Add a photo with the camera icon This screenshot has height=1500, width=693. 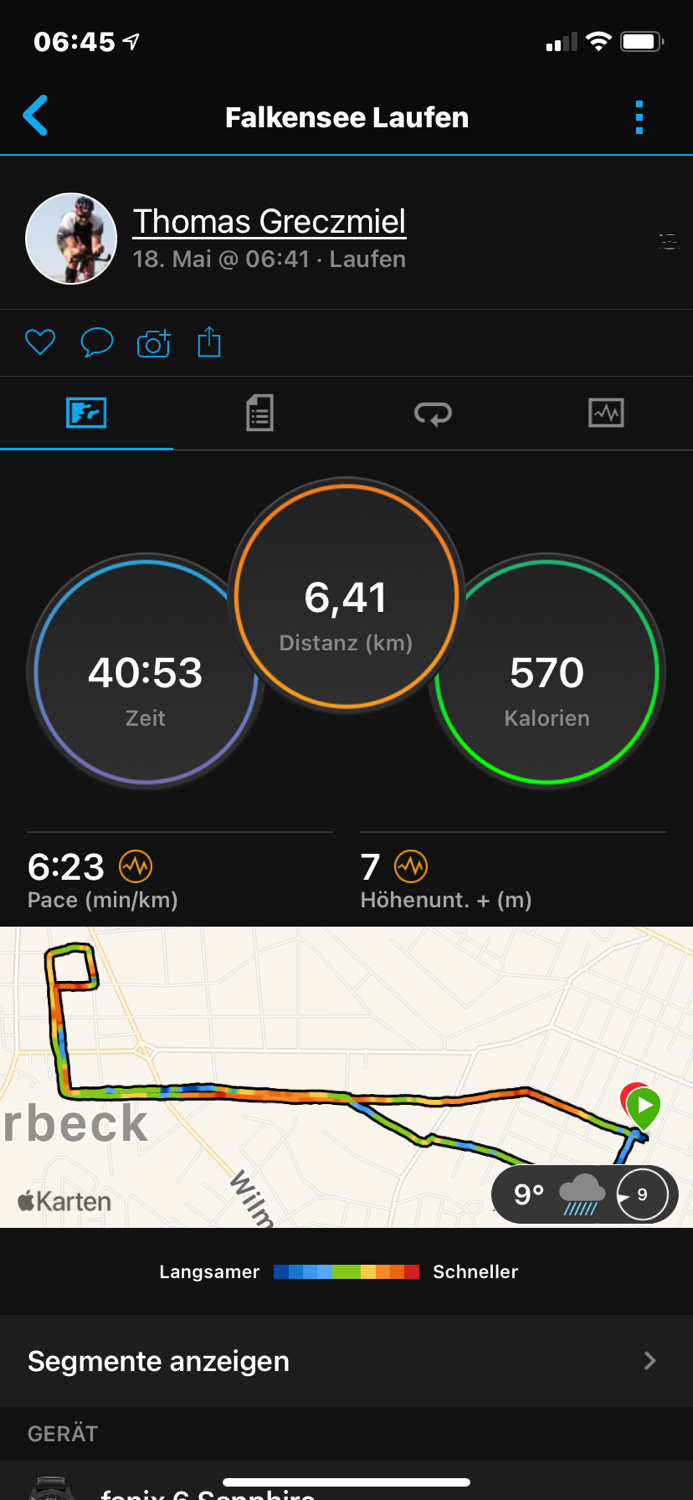coord(153,343)
